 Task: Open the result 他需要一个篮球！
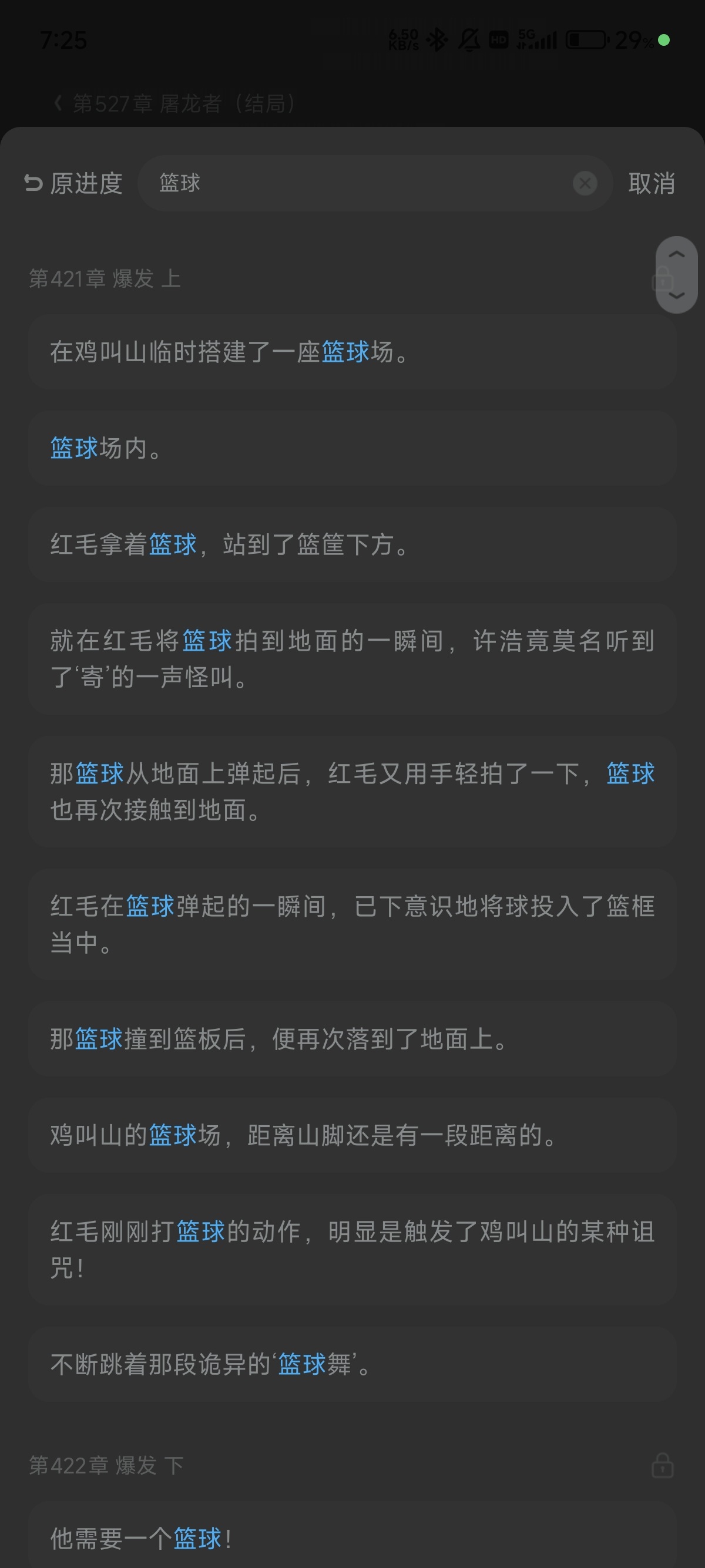(x=352, y=1538)
